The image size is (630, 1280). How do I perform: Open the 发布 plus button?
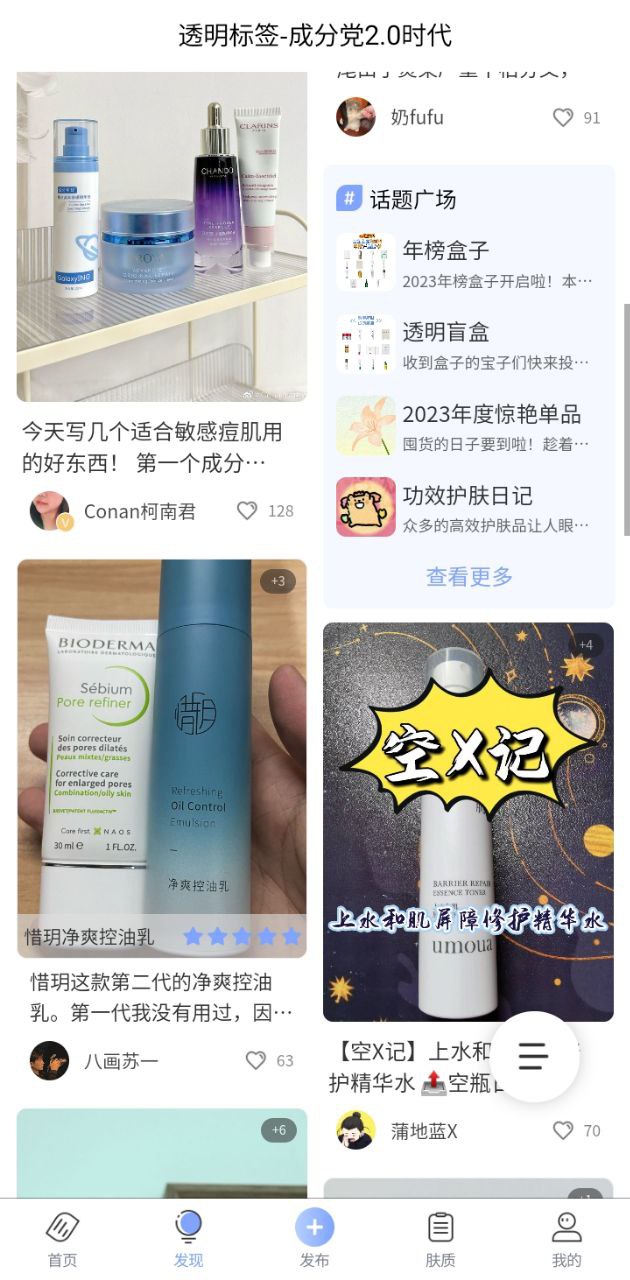314,1228
